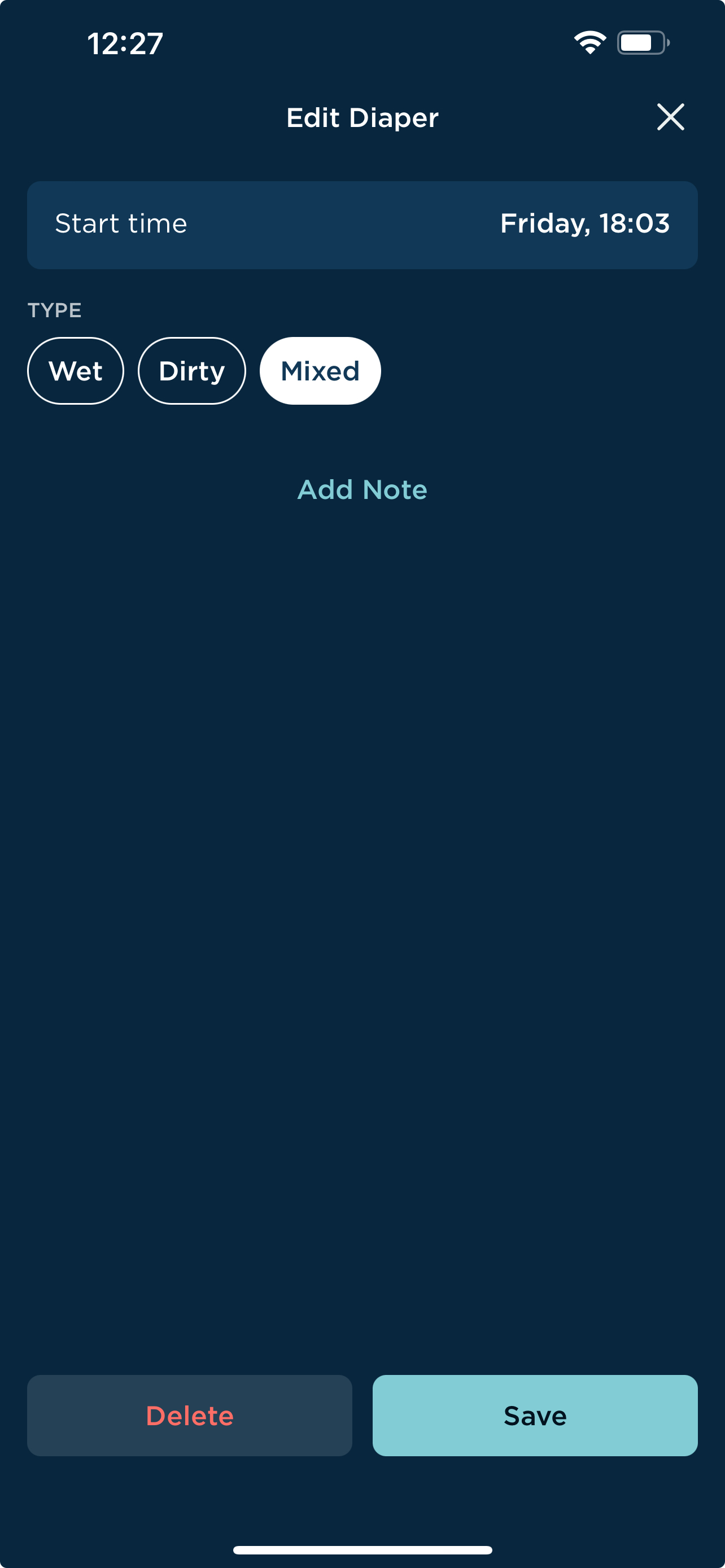The height and width of the screenshot is (1568, 725).
Task: Close the Edit Diaper screen
Action: tap(670, 117)
